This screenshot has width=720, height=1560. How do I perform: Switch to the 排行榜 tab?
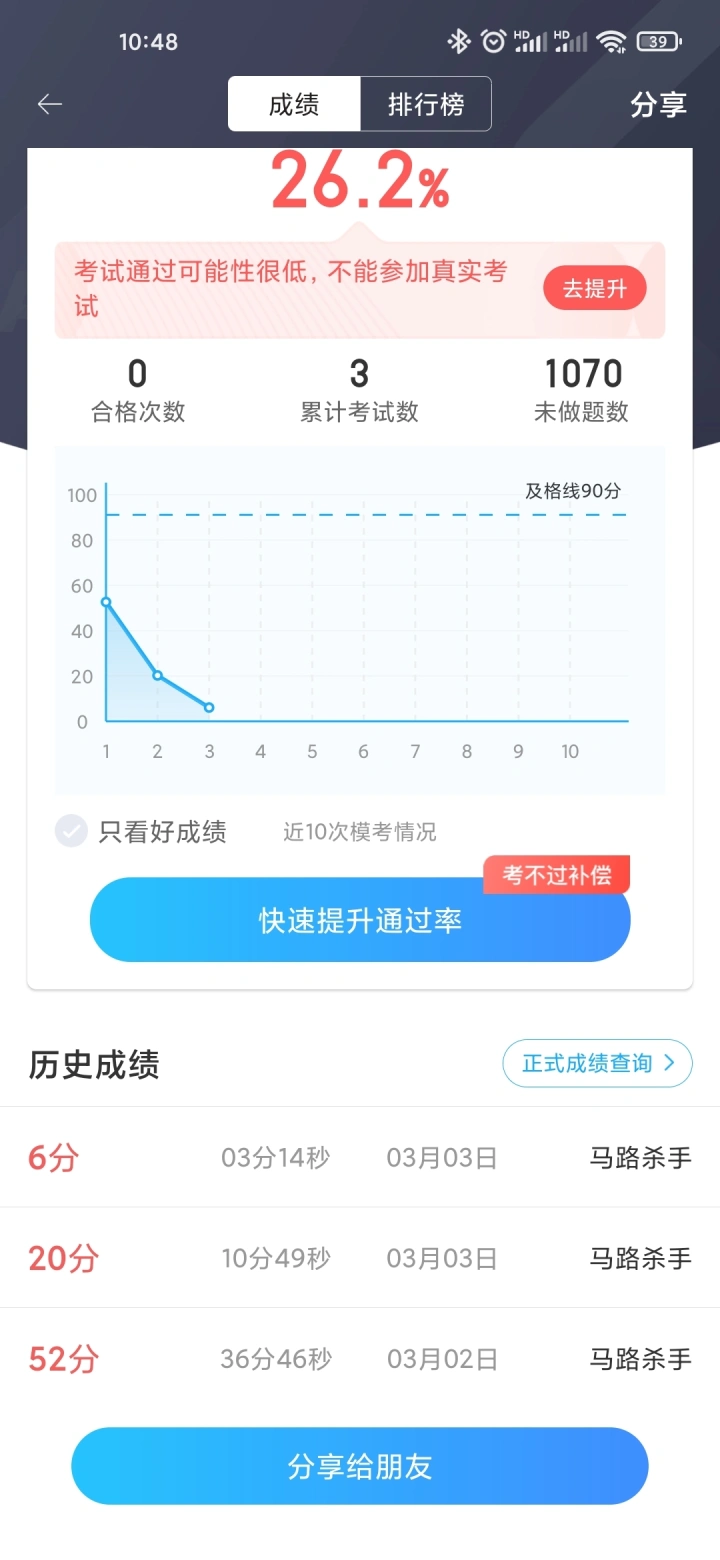click(426, 104)
